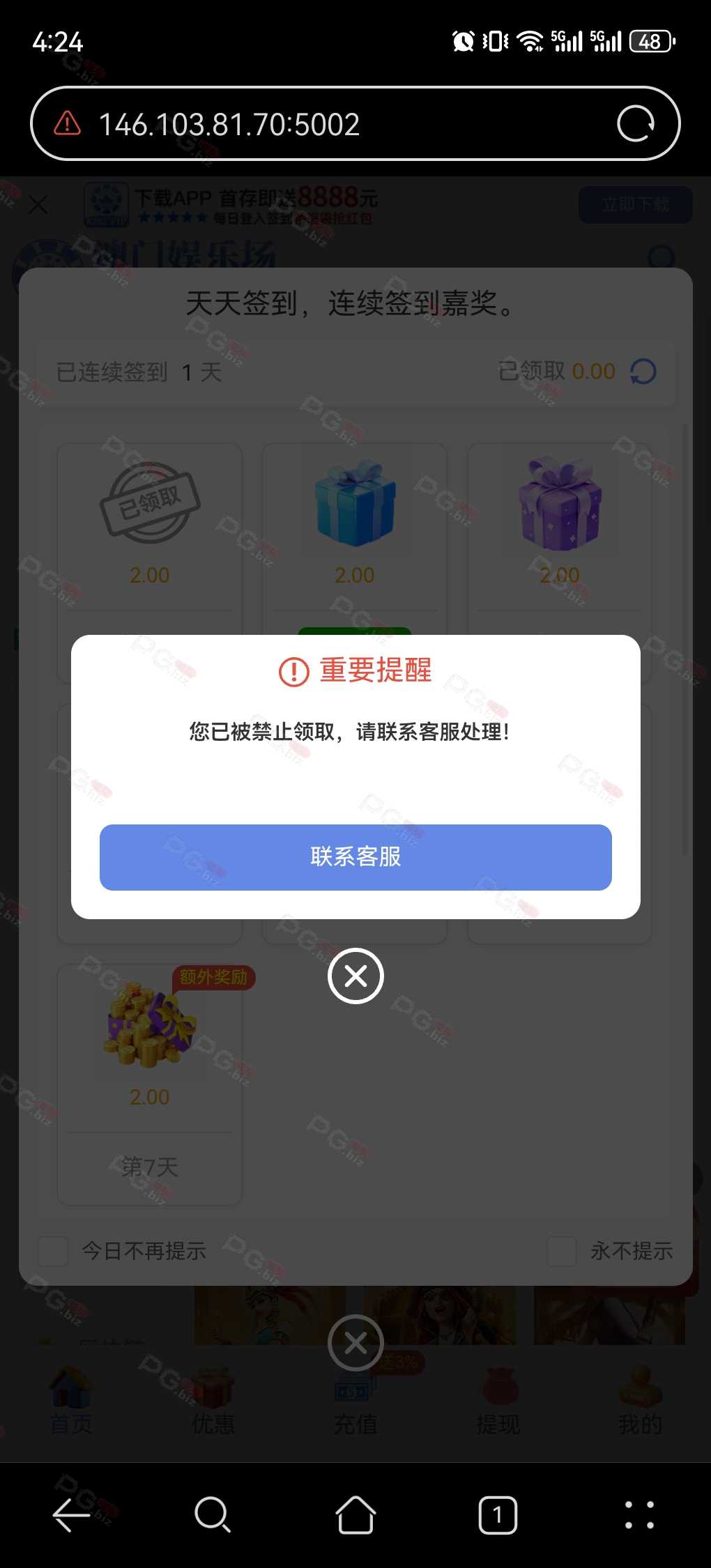Reload the page from the address bar
The image size is (711, 1568).
click(635, 124)
